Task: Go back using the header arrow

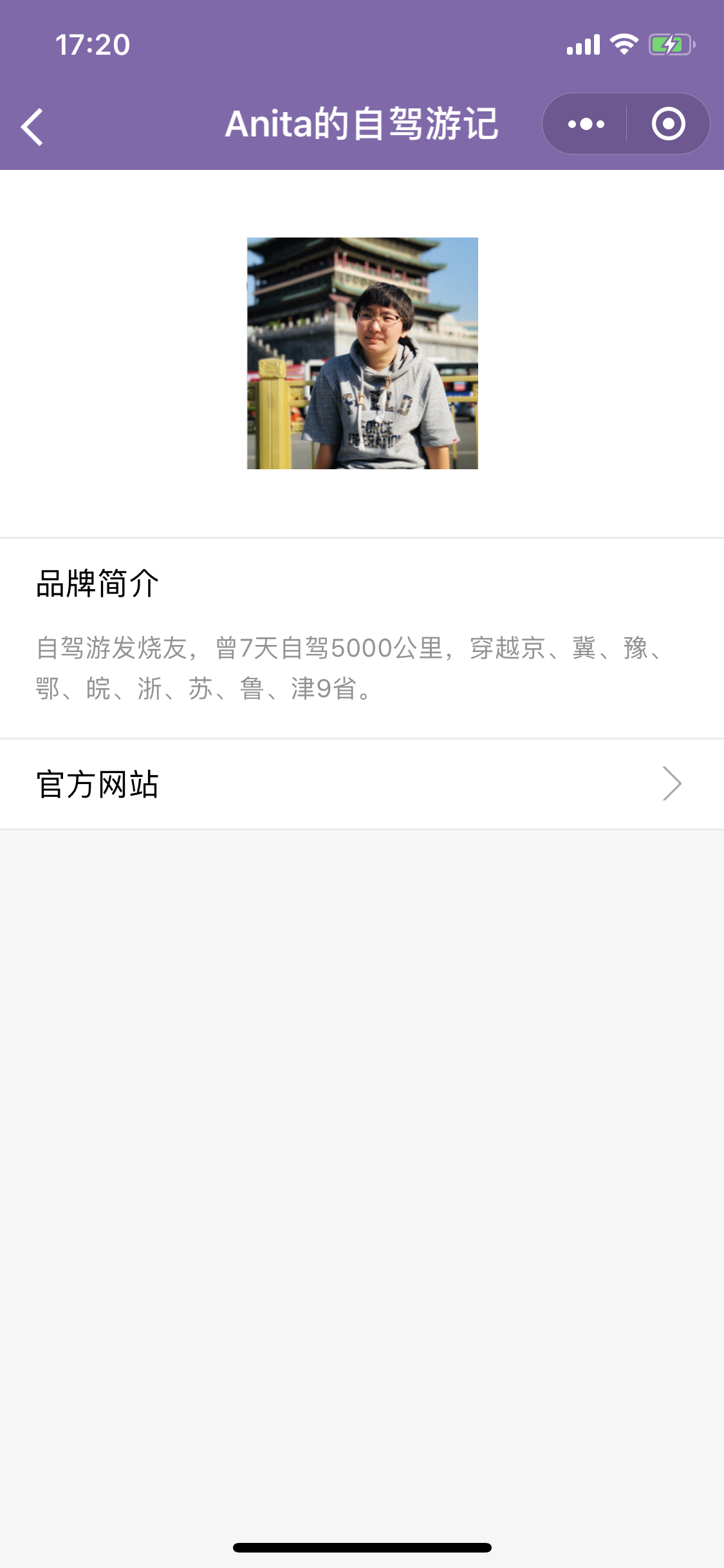Action: pos(32,126)
